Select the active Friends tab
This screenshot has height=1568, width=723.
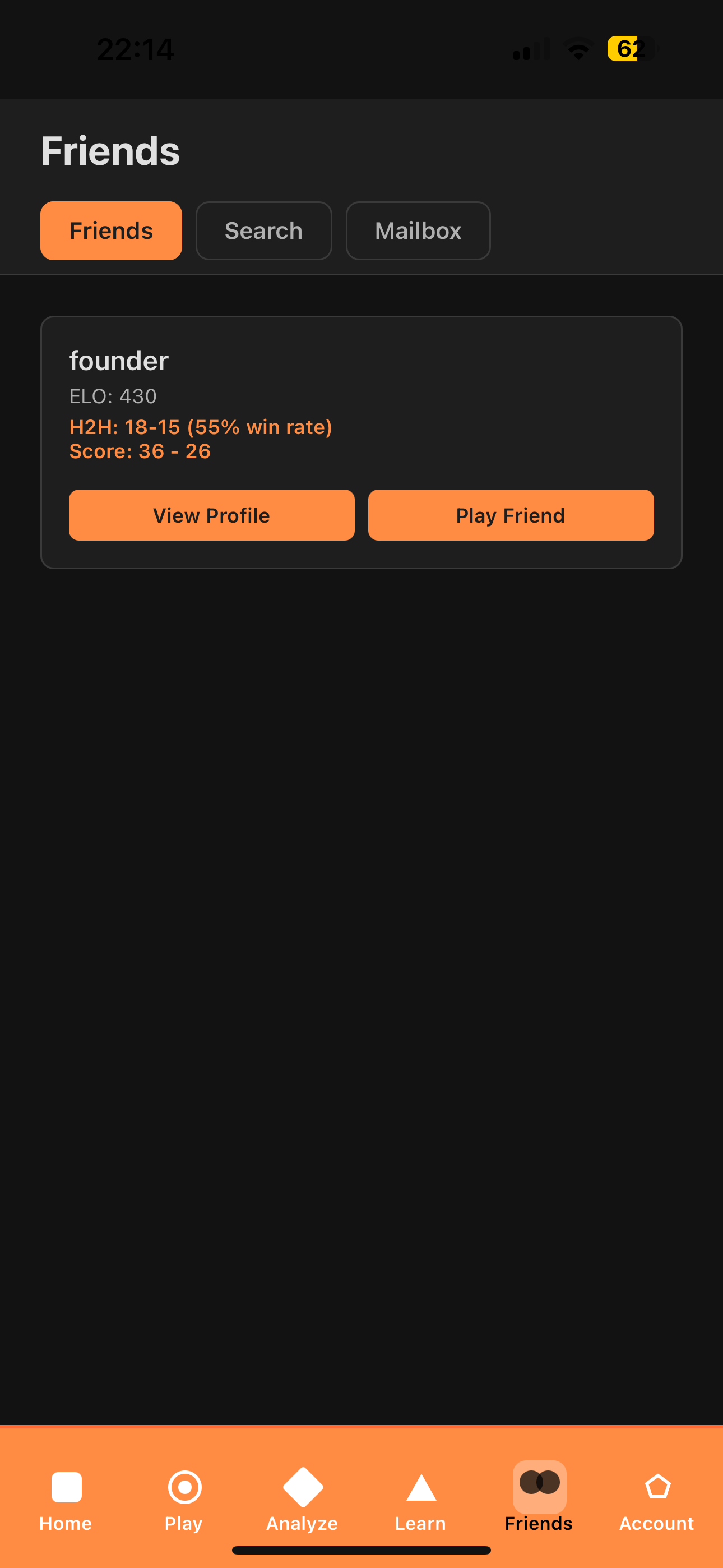111,230
